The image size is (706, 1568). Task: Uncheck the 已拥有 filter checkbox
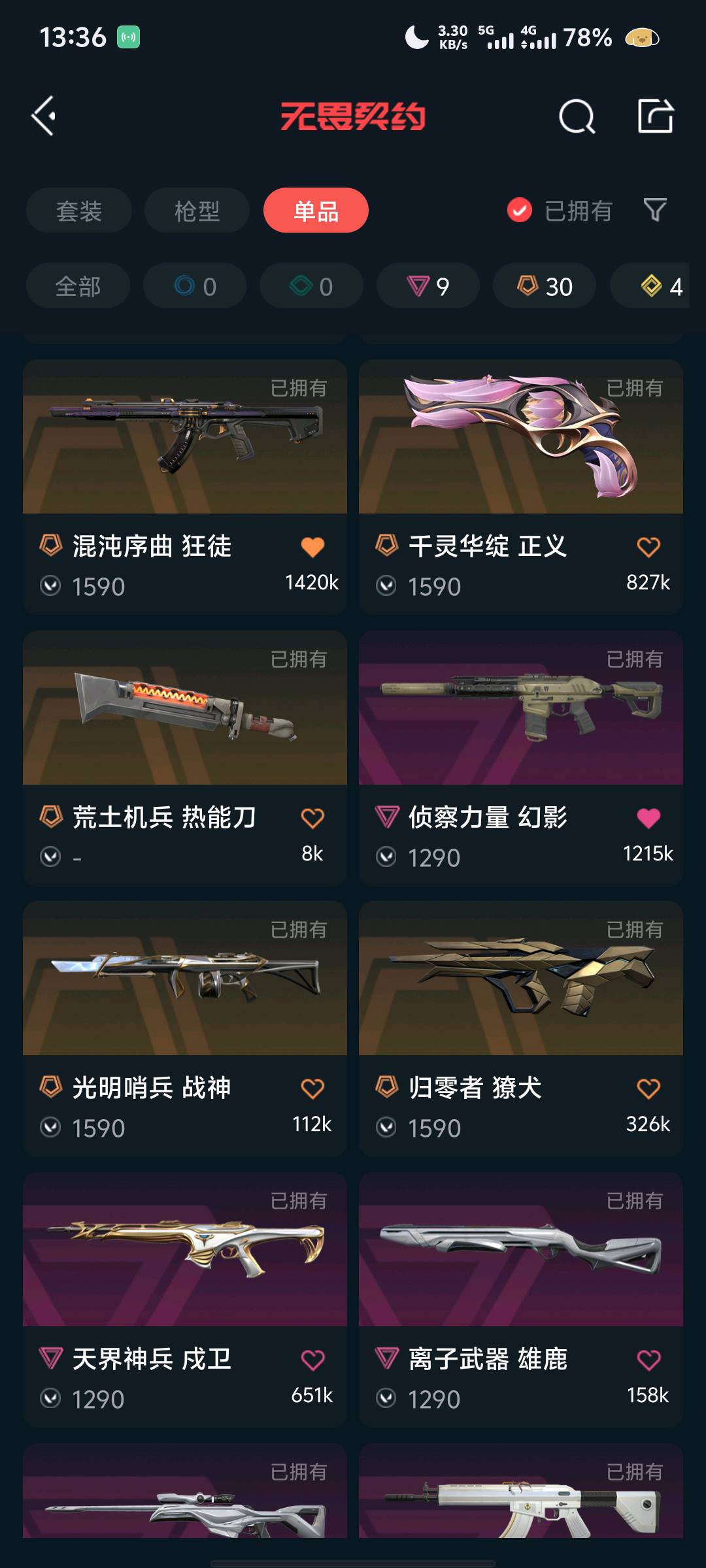(520, 210)
